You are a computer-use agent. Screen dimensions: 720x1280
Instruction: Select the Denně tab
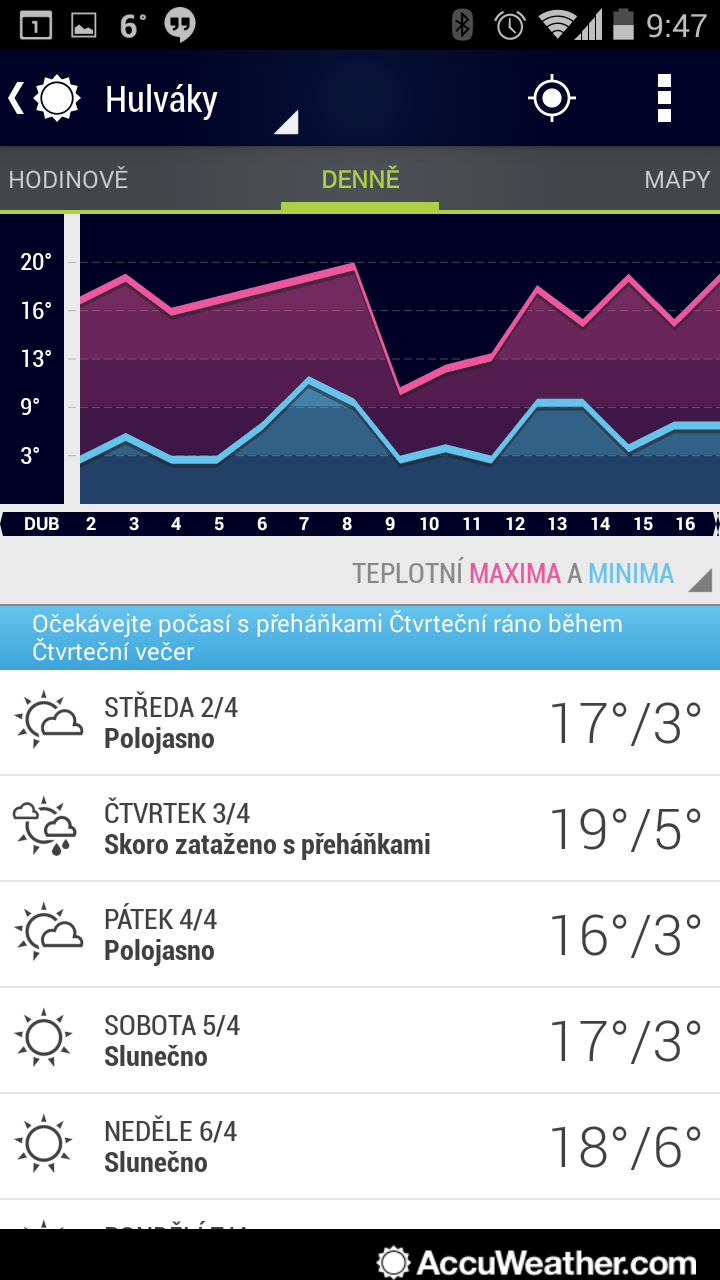coord(360,180)
